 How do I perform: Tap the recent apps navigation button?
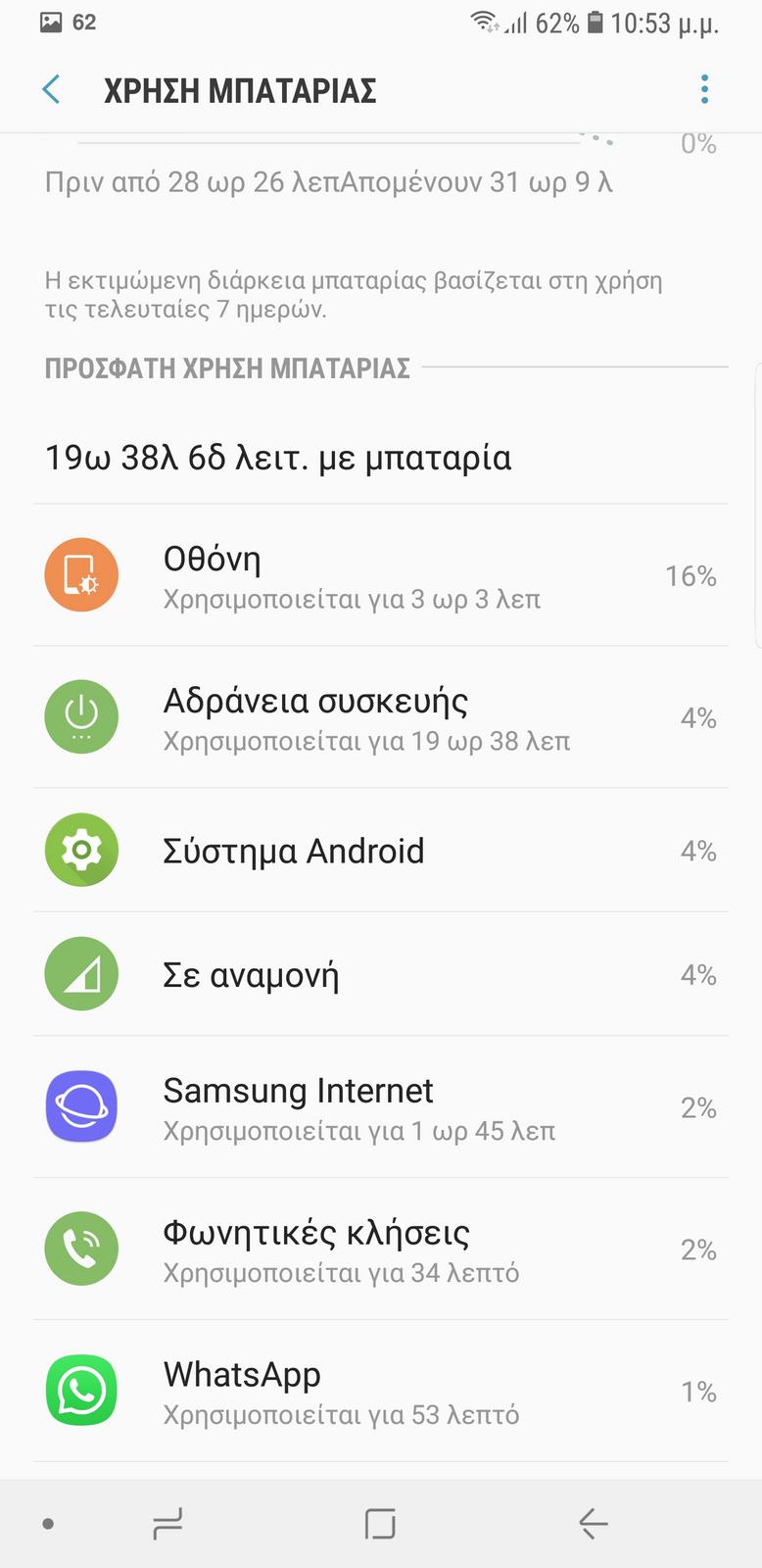(167, 1524)
